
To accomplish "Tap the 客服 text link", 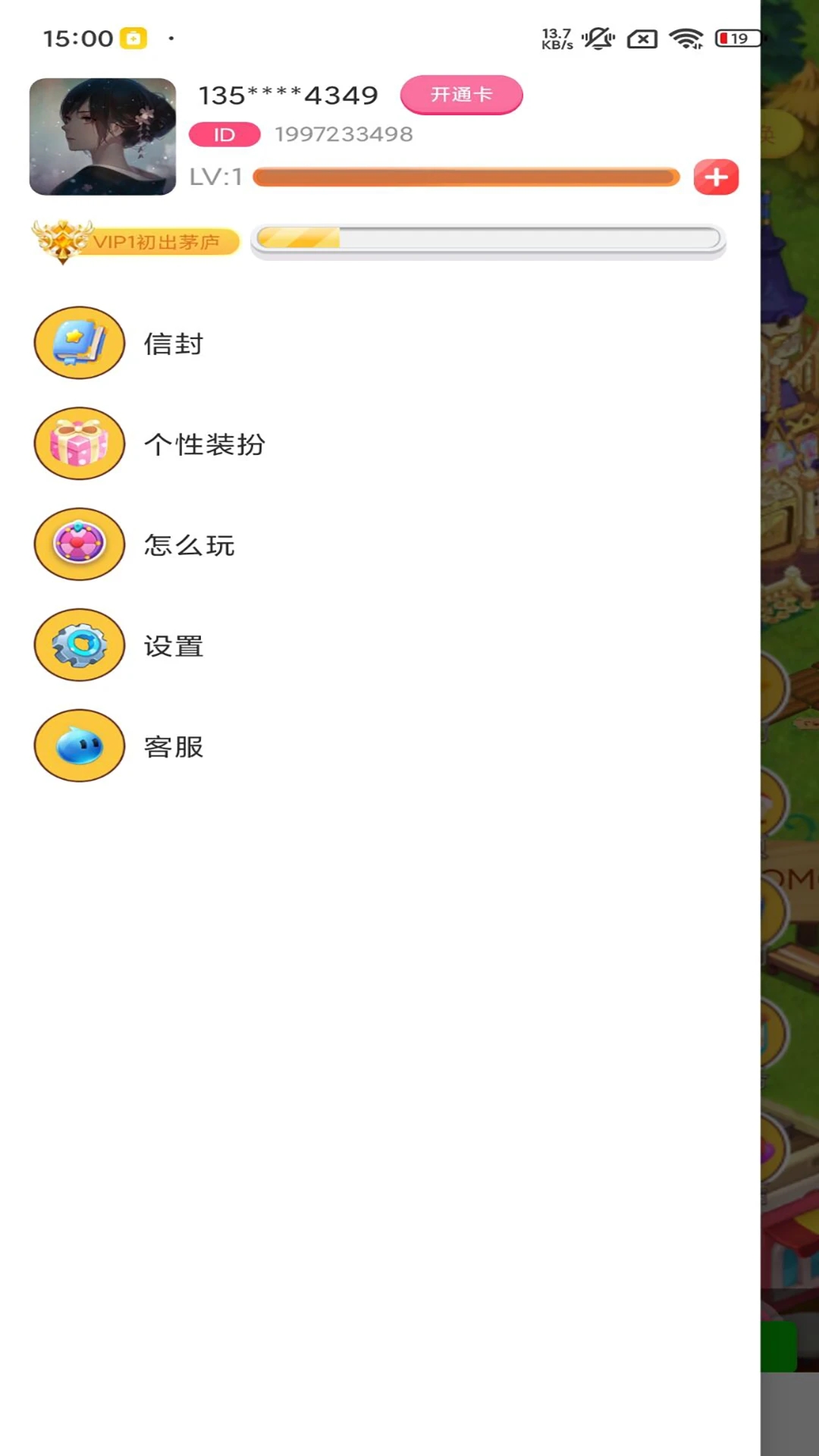I will tap(172, 746).
